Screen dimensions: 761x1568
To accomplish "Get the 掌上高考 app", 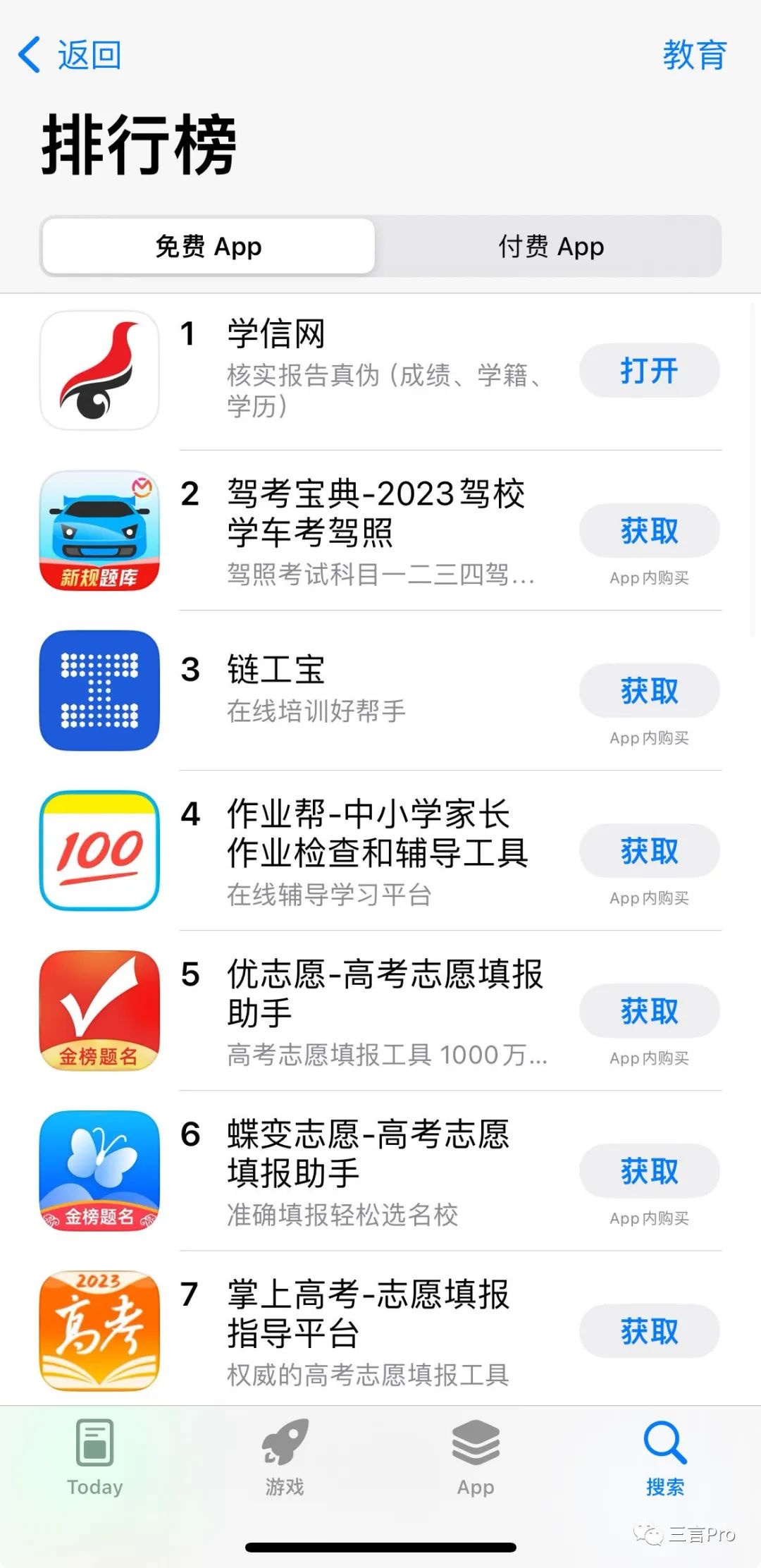I will pos(649,1331).
